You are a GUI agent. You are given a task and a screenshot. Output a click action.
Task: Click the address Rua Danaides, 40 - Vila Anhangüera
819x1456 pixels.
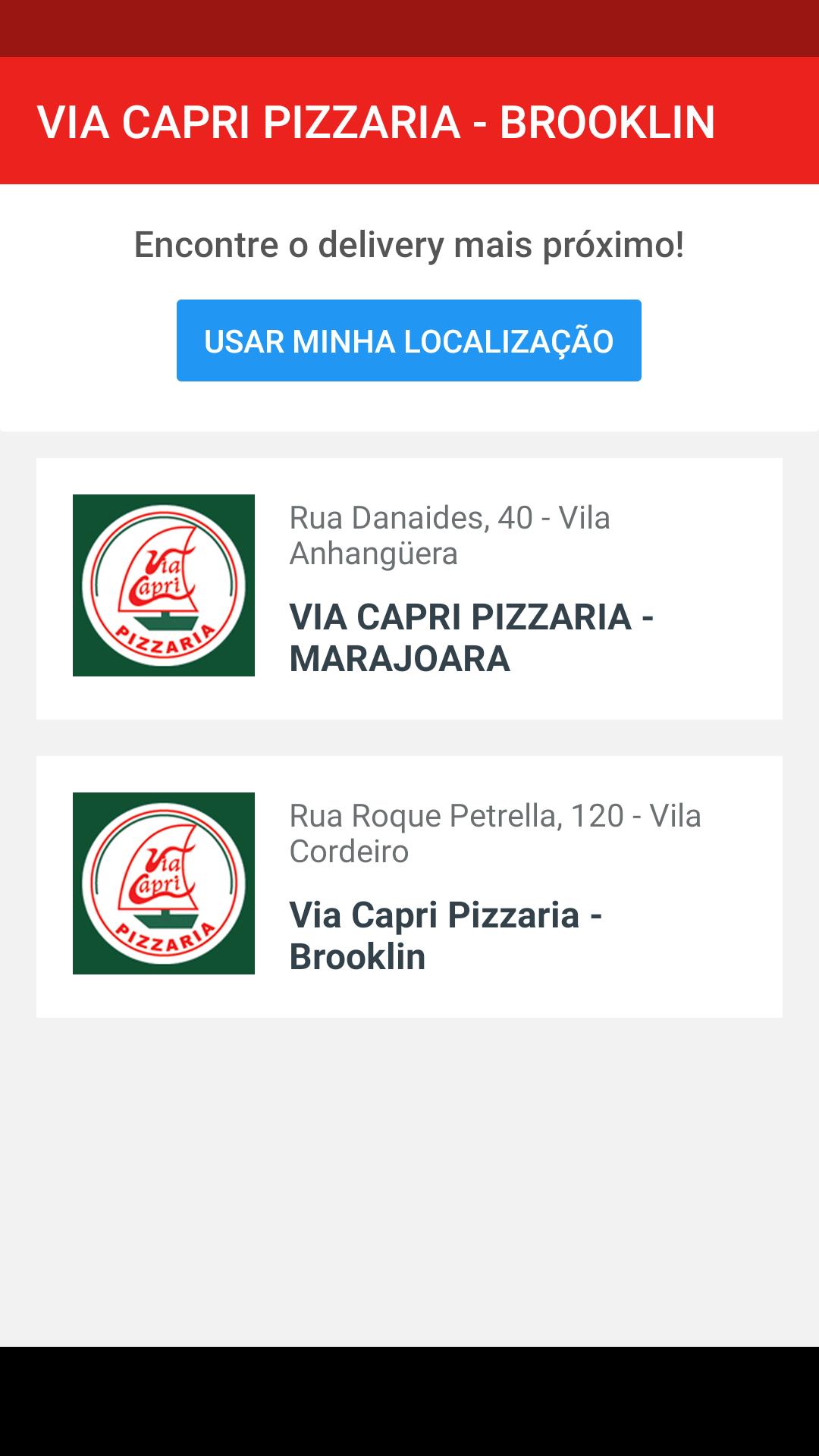[x=450, y=536]
